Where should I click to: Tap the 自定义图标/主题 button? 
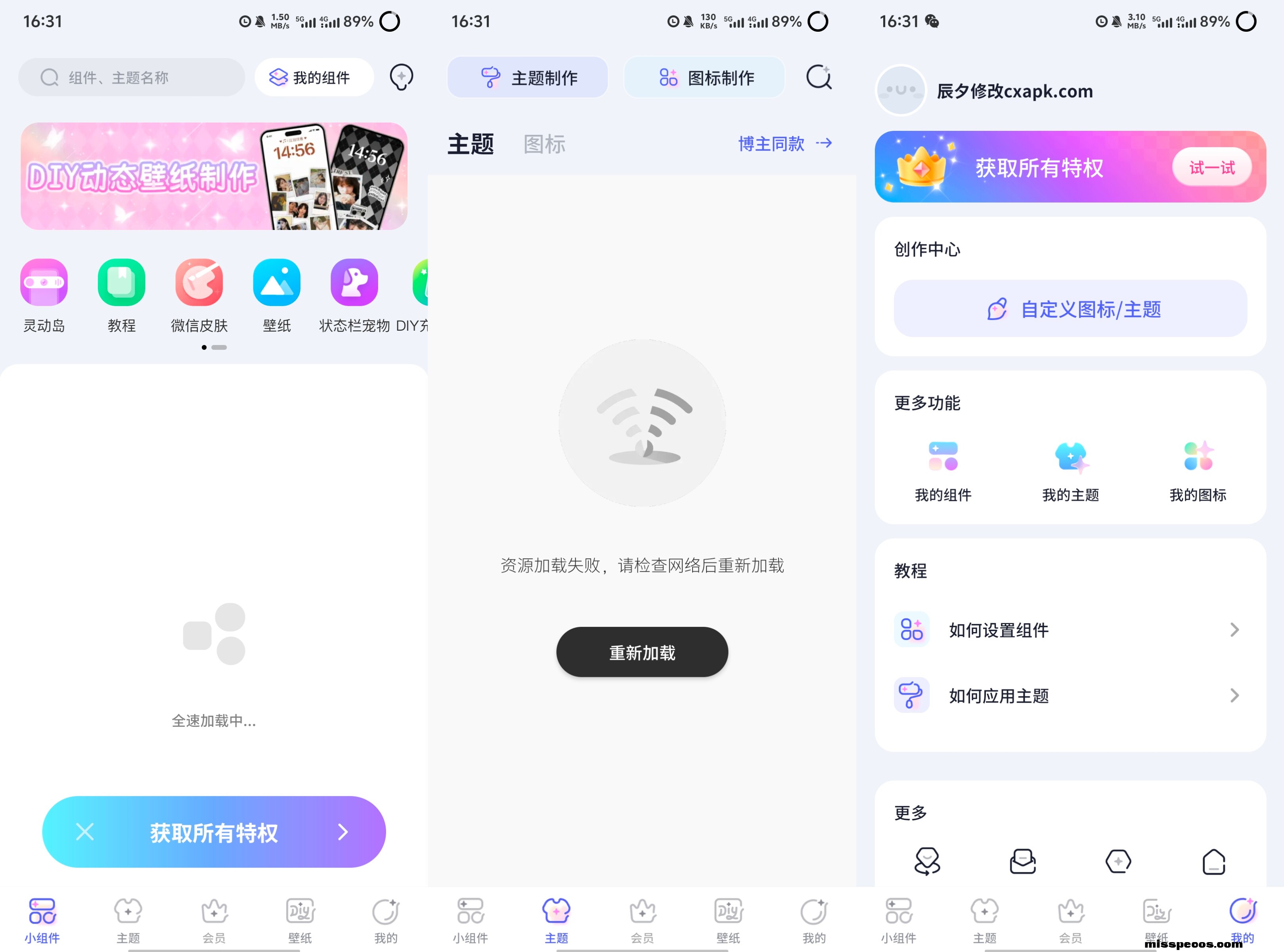1070,309
